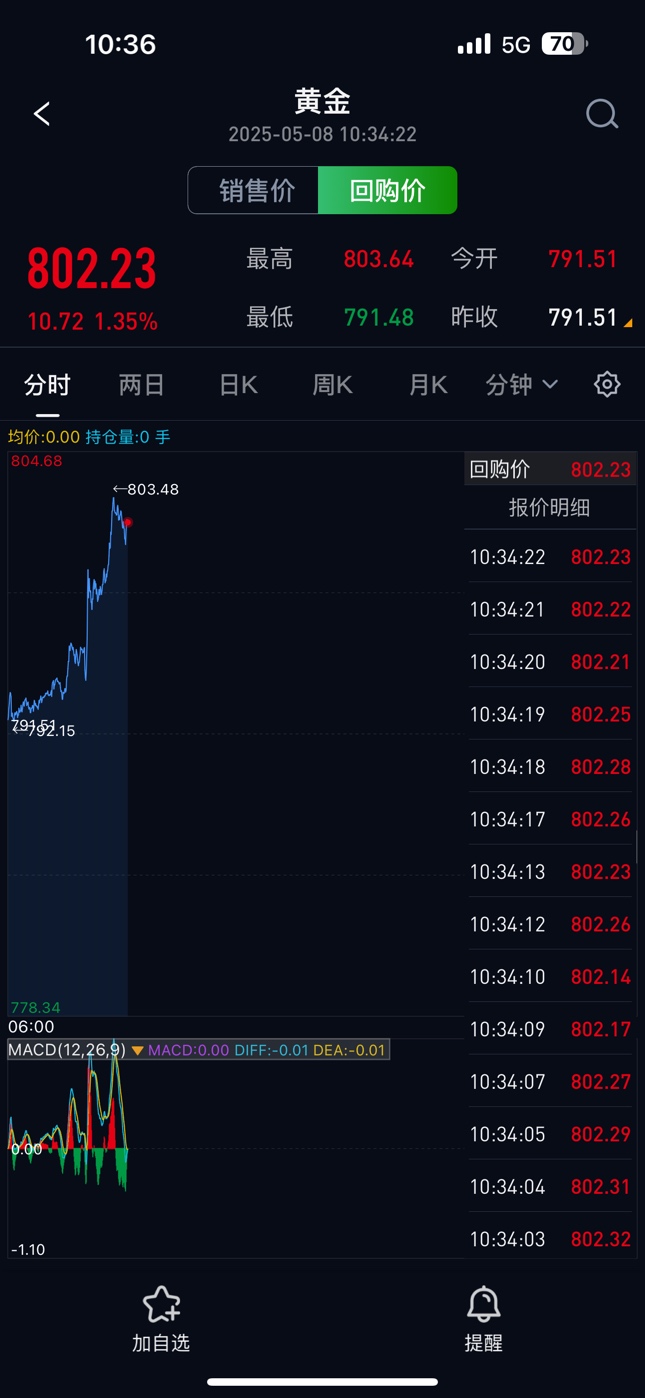Go back using the top-left arrow

(42, 114)
